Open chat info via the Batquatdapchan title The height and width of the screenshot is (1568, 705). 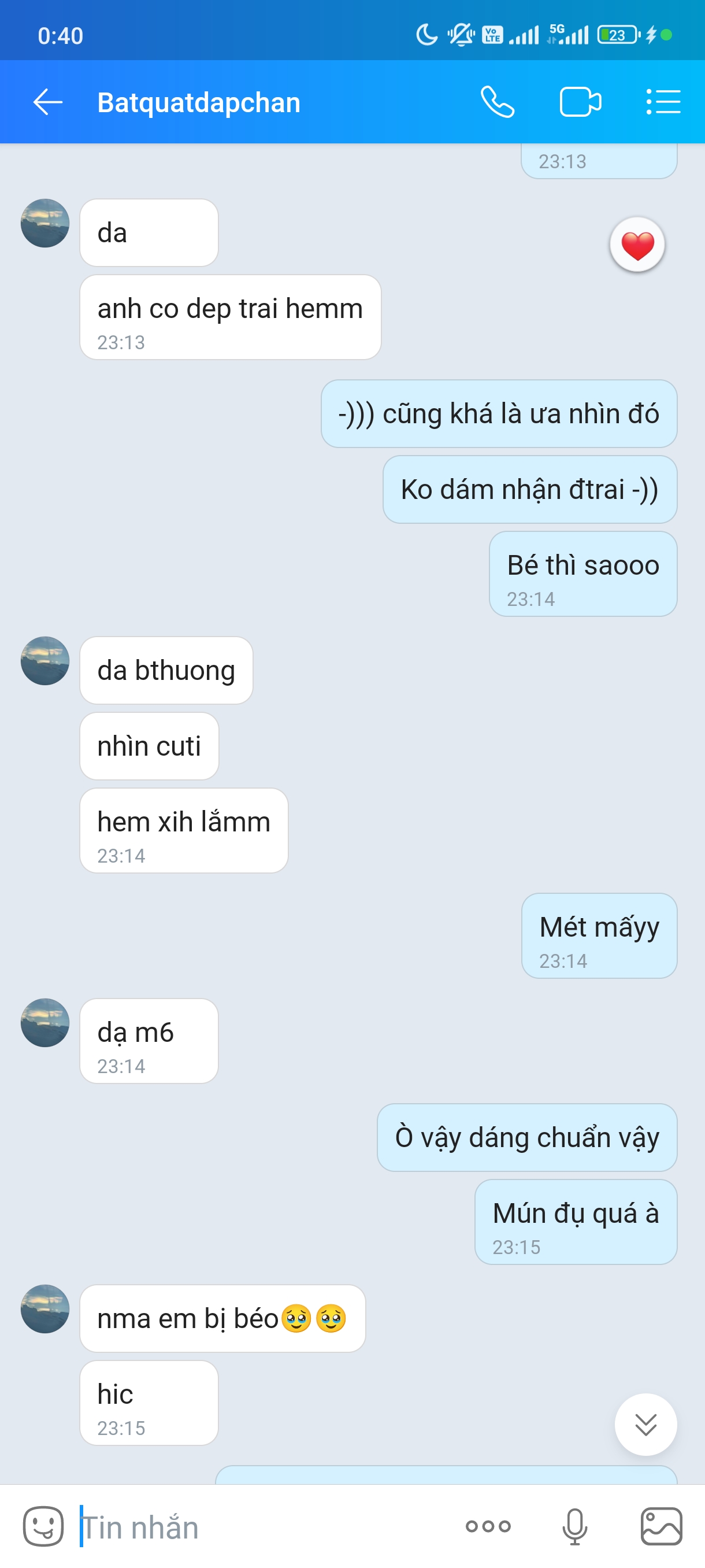coord(199,102)
